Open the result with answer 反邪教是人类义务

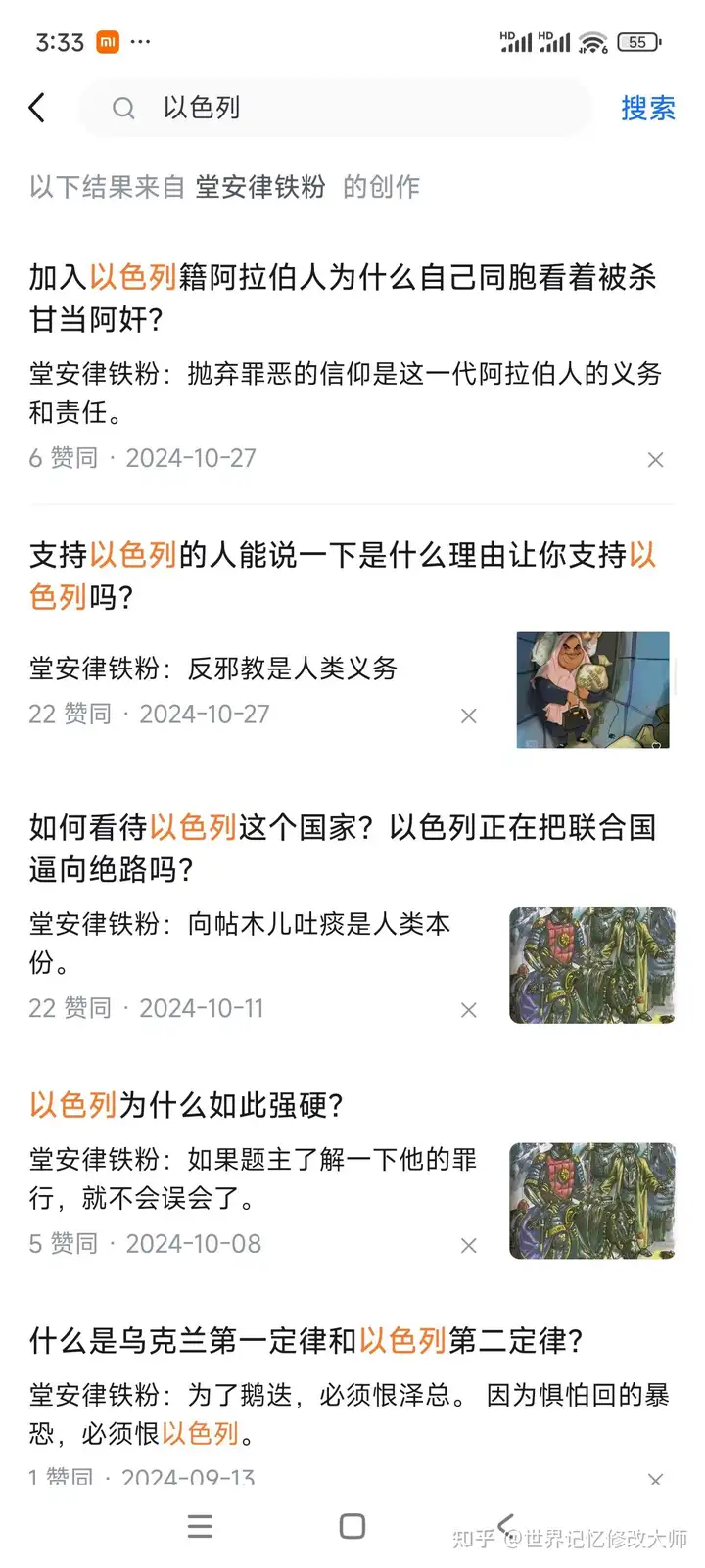tap(213, 669)
